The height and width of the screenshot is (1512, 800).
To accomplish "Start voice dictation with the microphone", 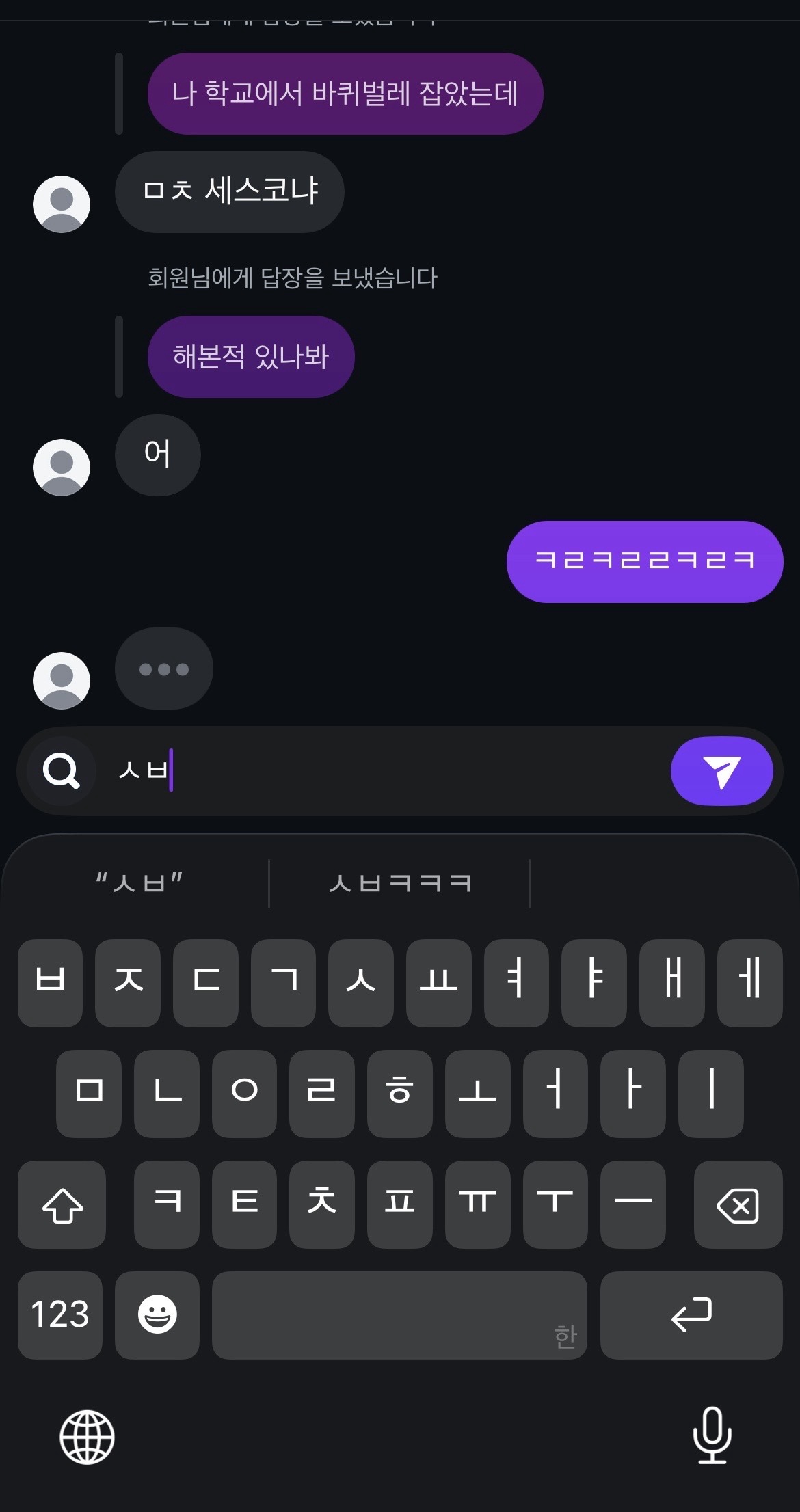I will pyautogui.click(x=712, y=1435).
